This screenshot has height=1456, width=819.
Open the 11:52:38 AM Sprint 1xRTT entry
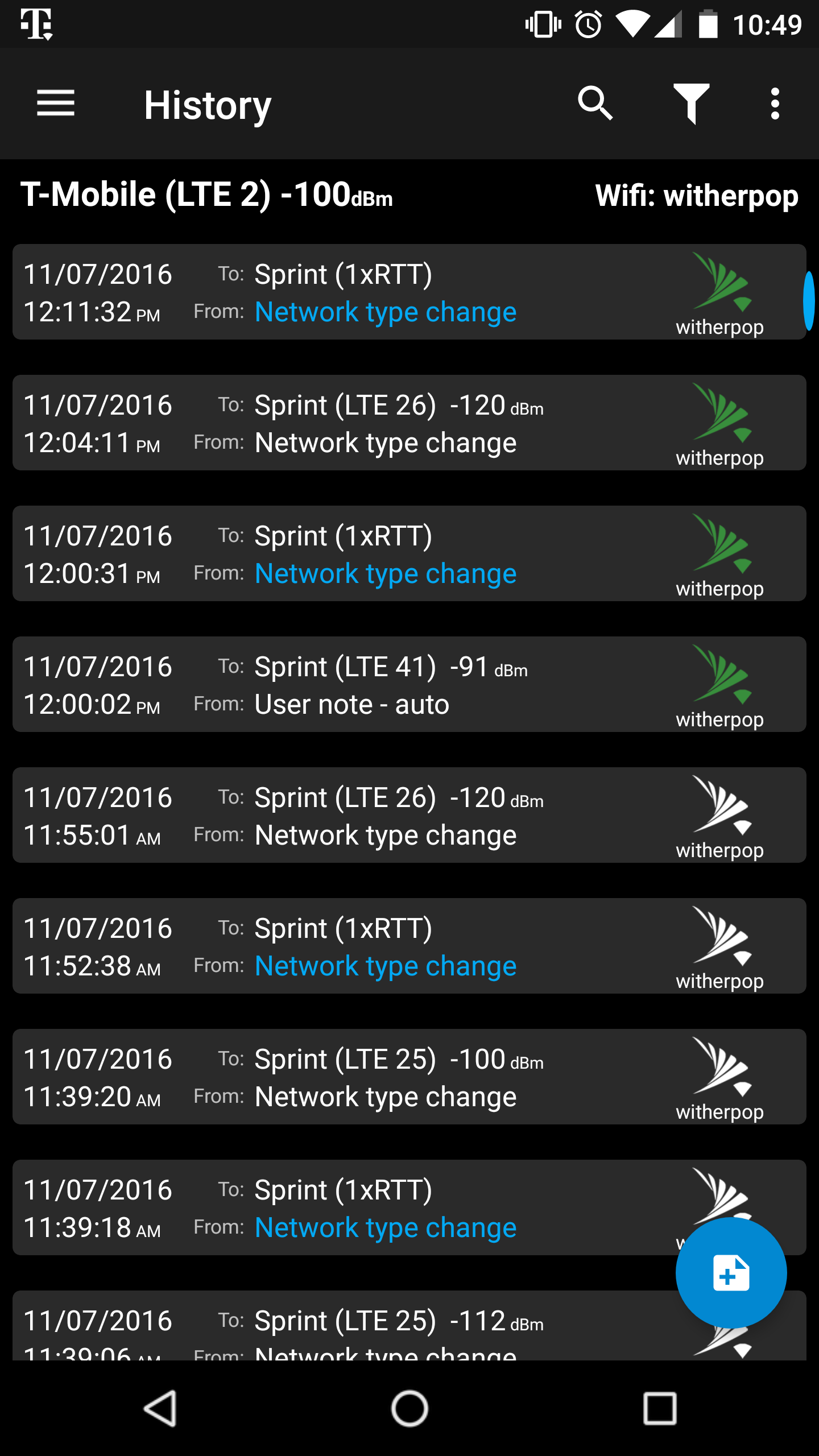409,946
